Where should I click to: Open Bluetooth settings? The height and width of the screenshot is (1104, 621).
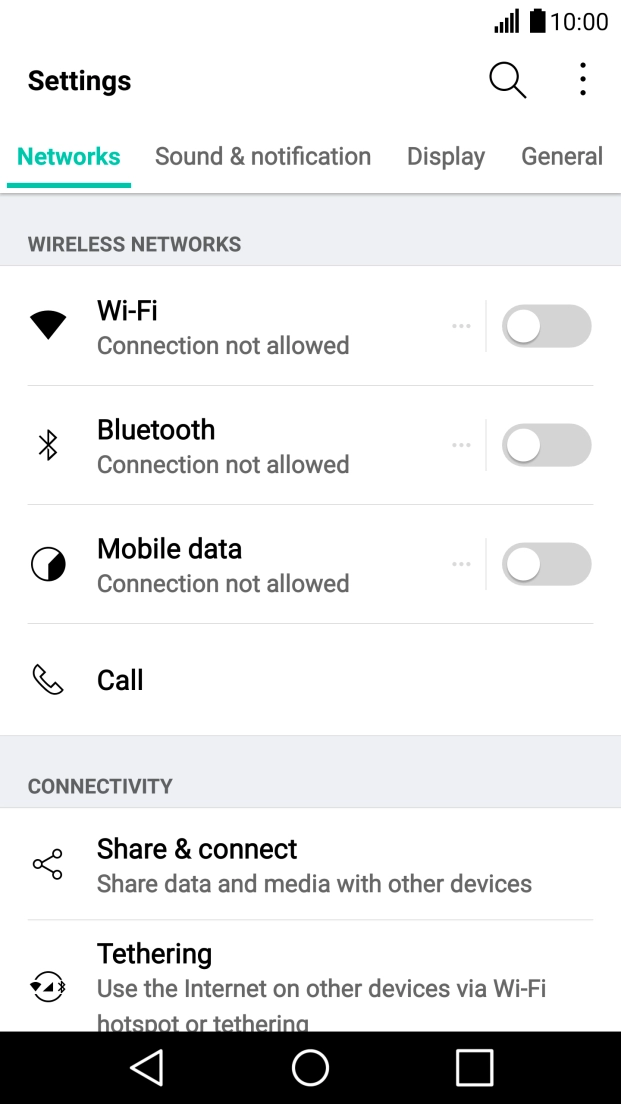point(222,446)
